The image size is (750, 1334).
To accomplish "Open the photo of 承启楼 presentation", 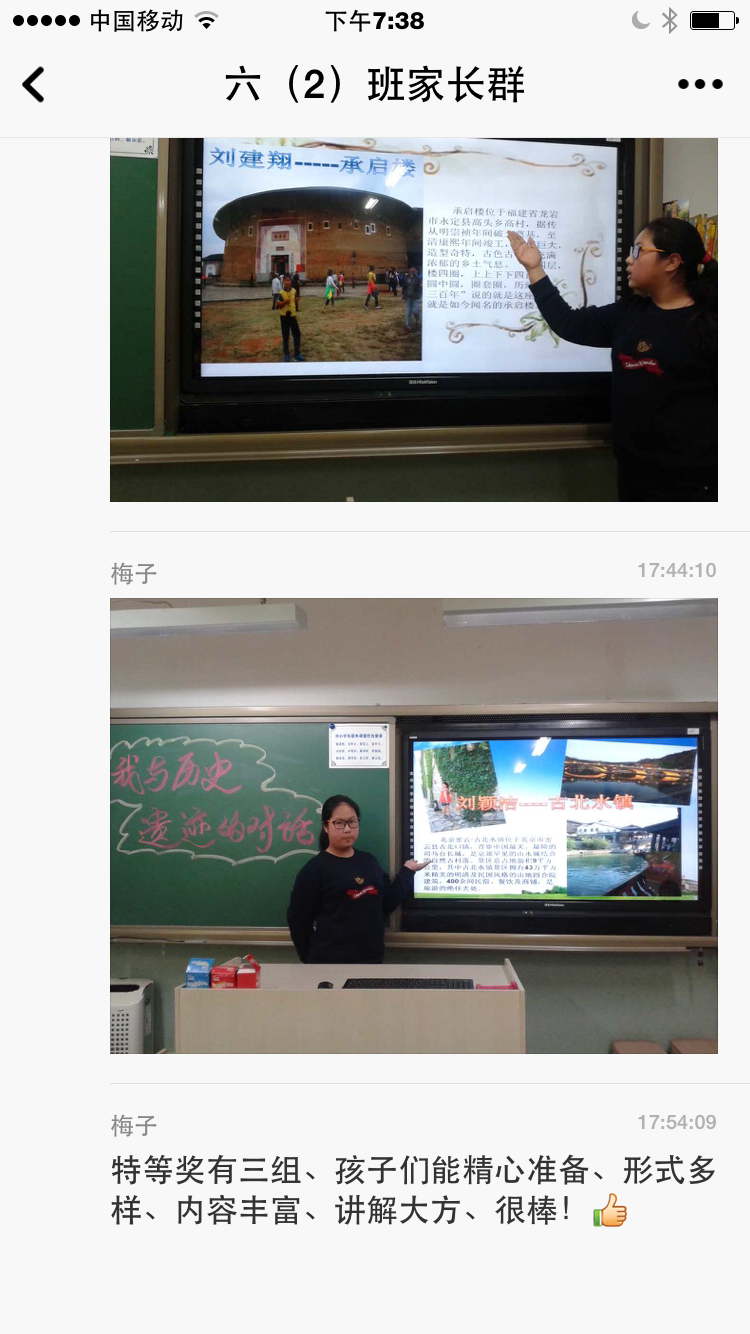I will [413, 319].
